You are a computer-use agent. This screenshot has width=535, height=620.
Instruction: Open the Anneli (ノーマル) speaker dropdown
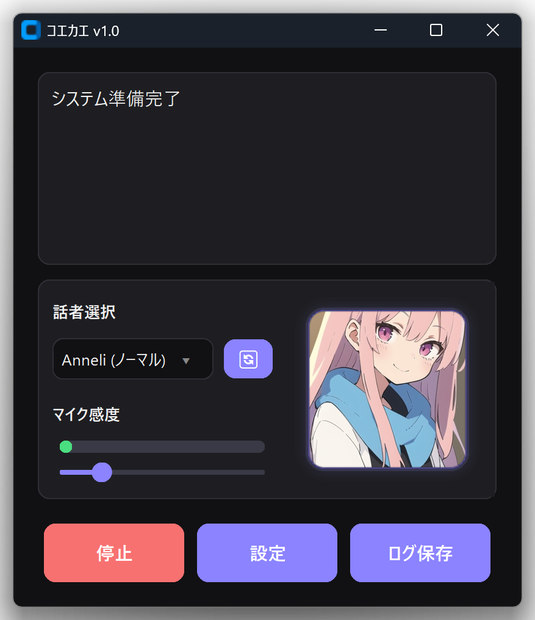[x=132, y=359]
